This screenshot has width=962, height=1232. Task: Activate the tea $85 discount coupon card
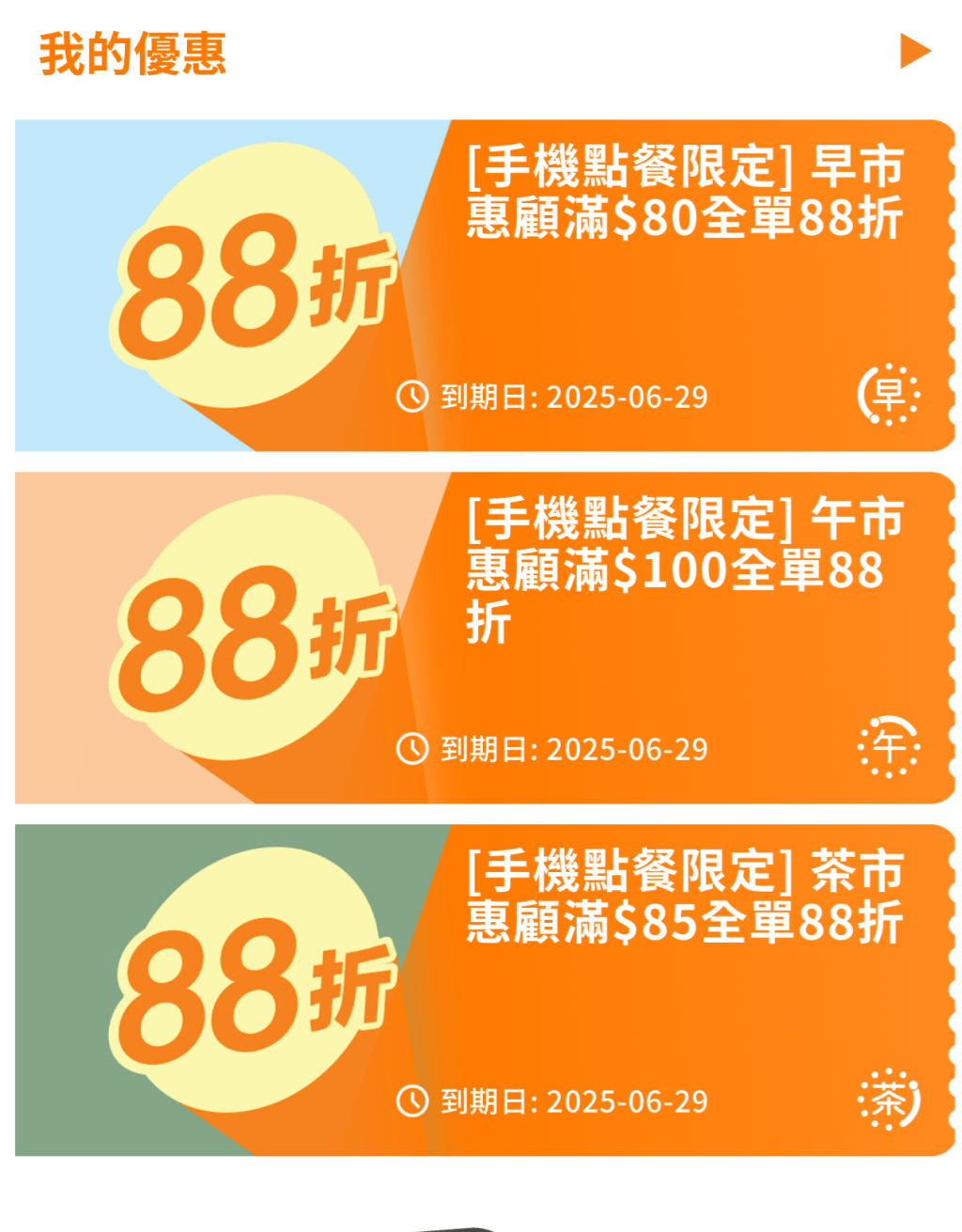pyautogui.click(x=481, y=990)
